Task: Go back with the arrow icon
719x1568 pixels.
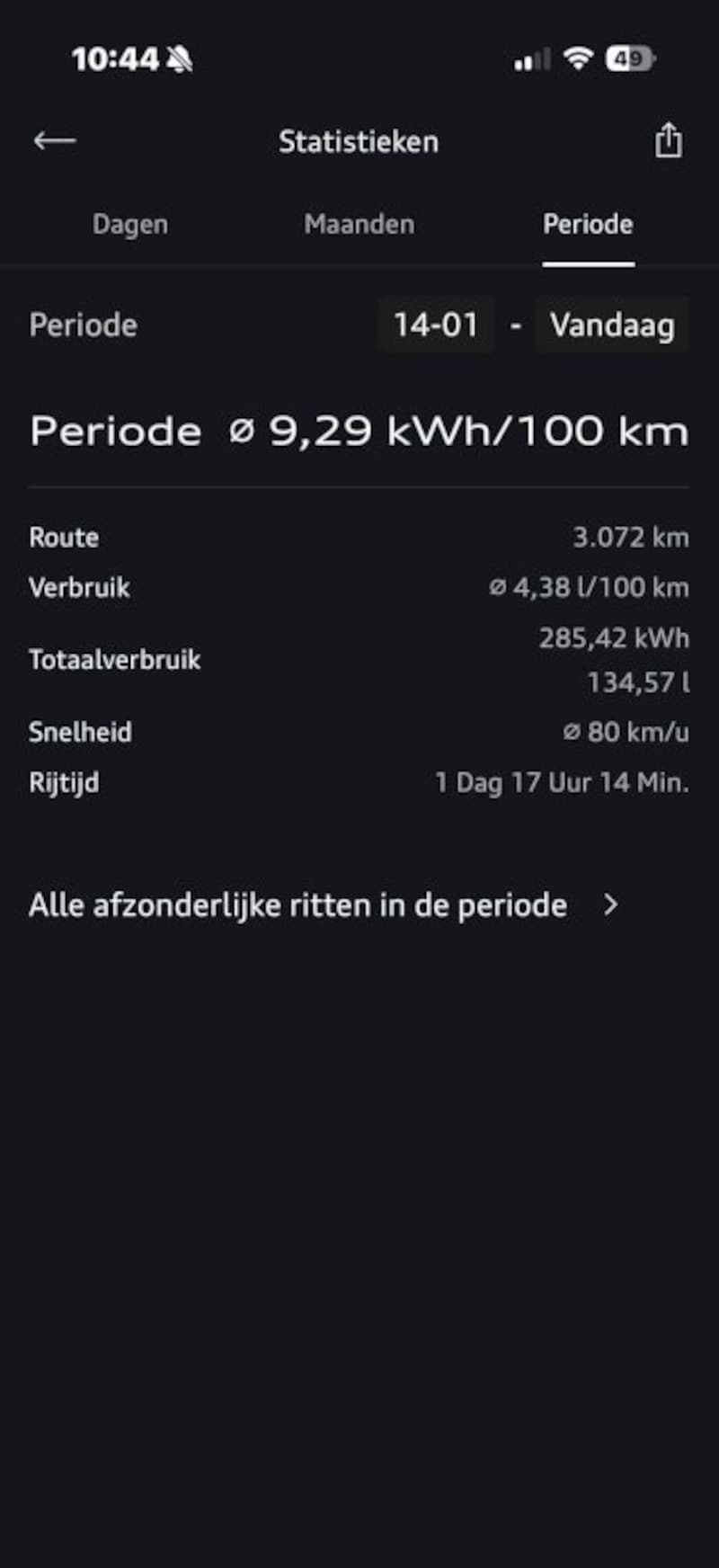Action: point(55,140)
